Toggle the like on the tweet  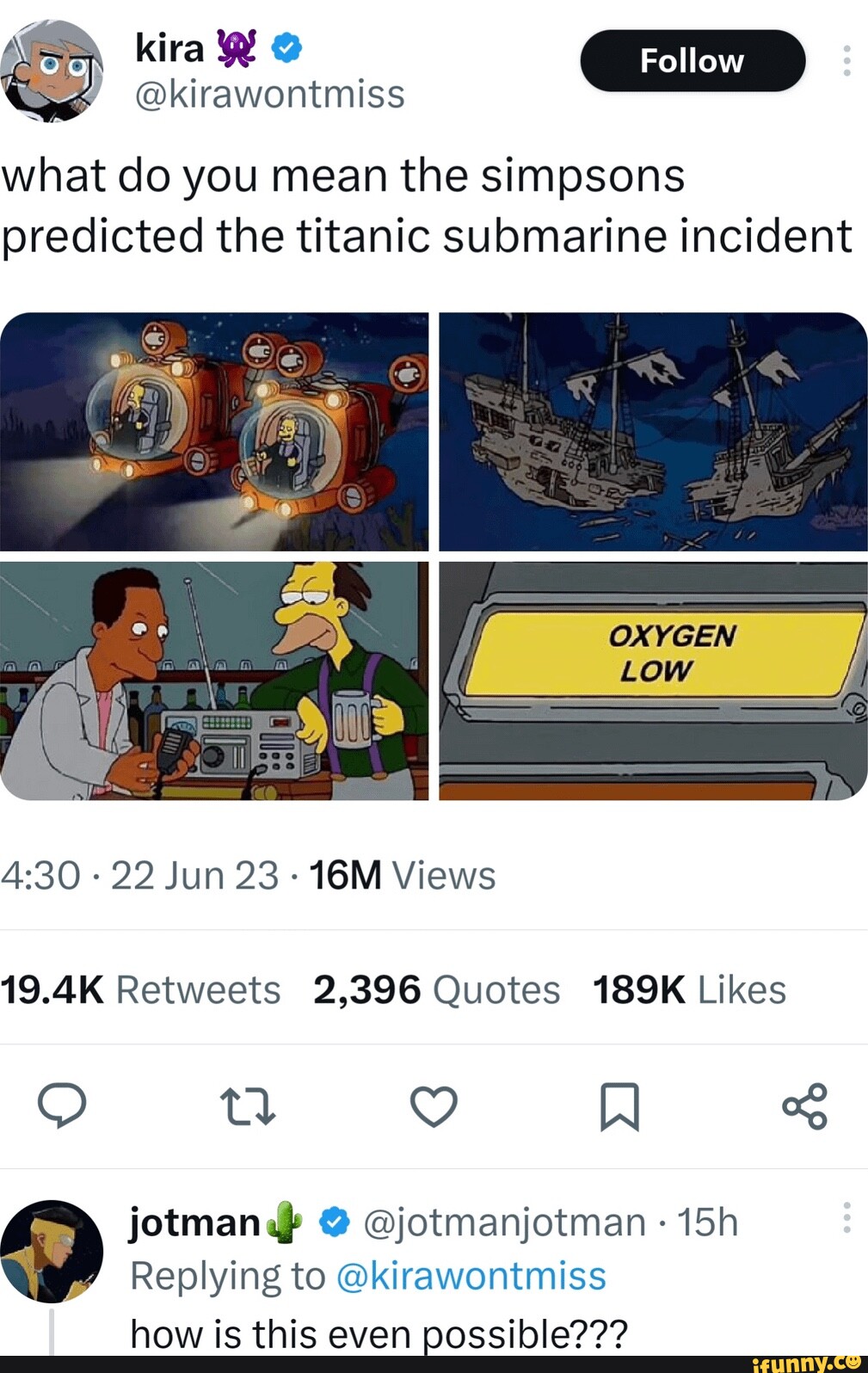click(x=434, y=1108)
